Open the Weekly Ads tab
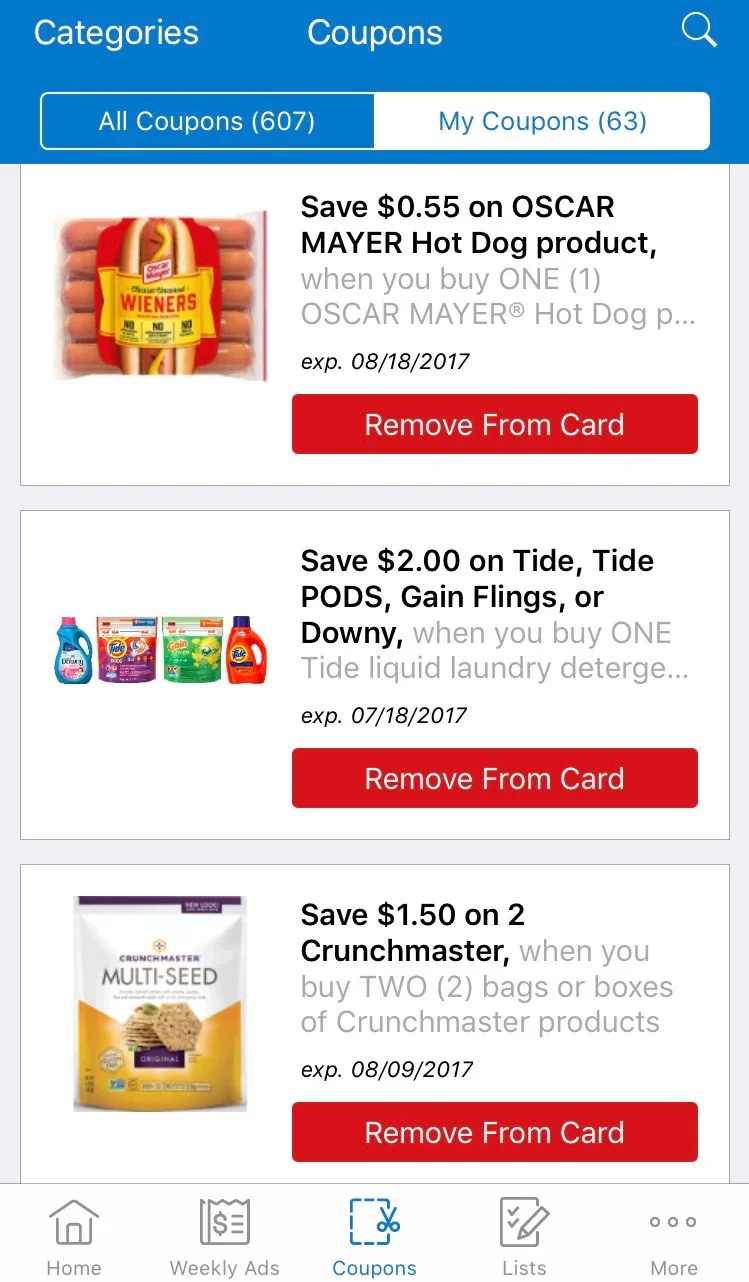Image resolution: width=749 pixels, height=1282 pixels. (x=224, y=1238)
